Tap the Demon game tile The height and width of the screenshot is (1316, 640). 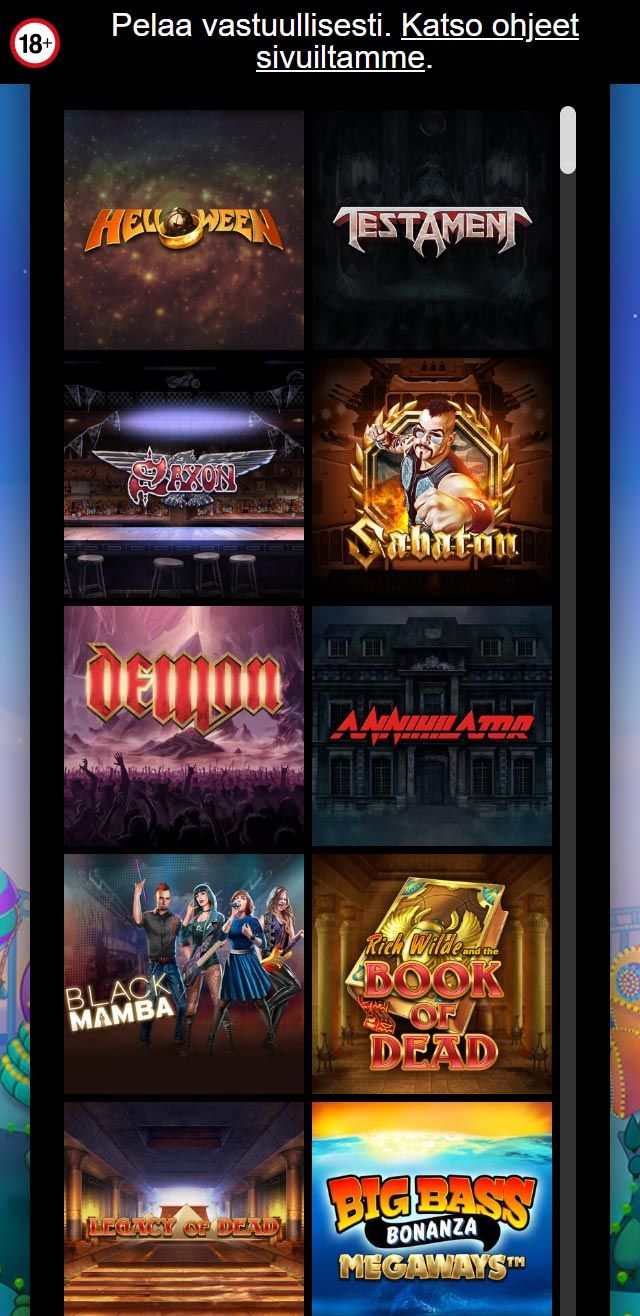pos(184,726)
